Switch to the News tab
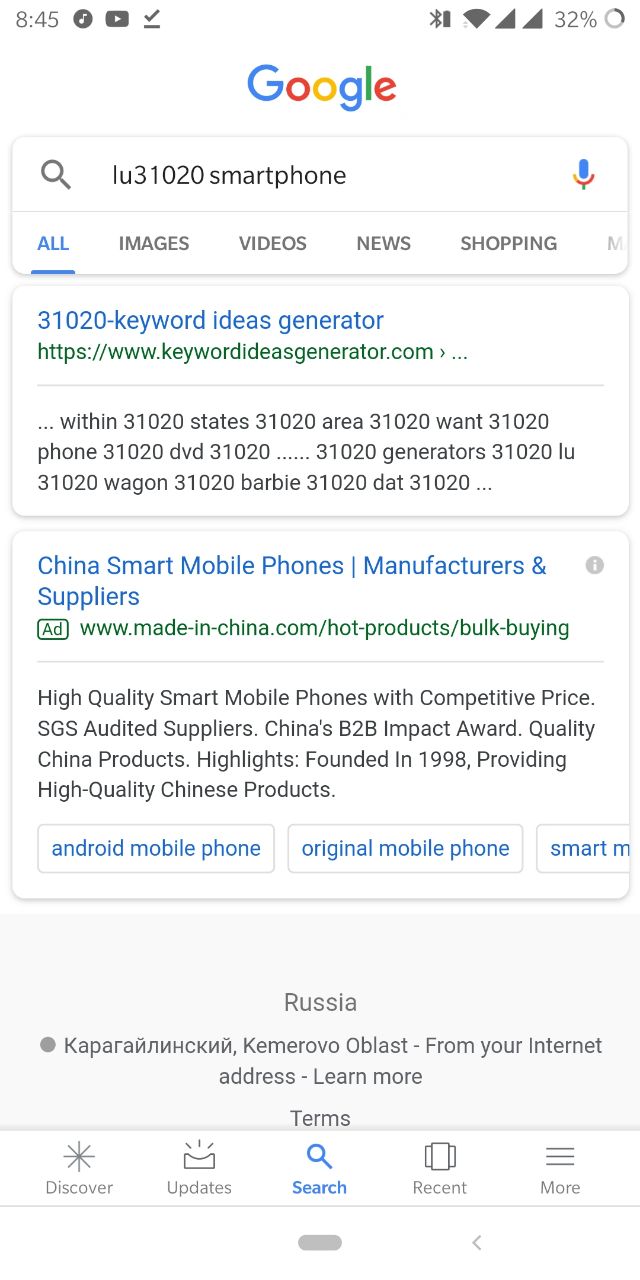 point(383,243)
